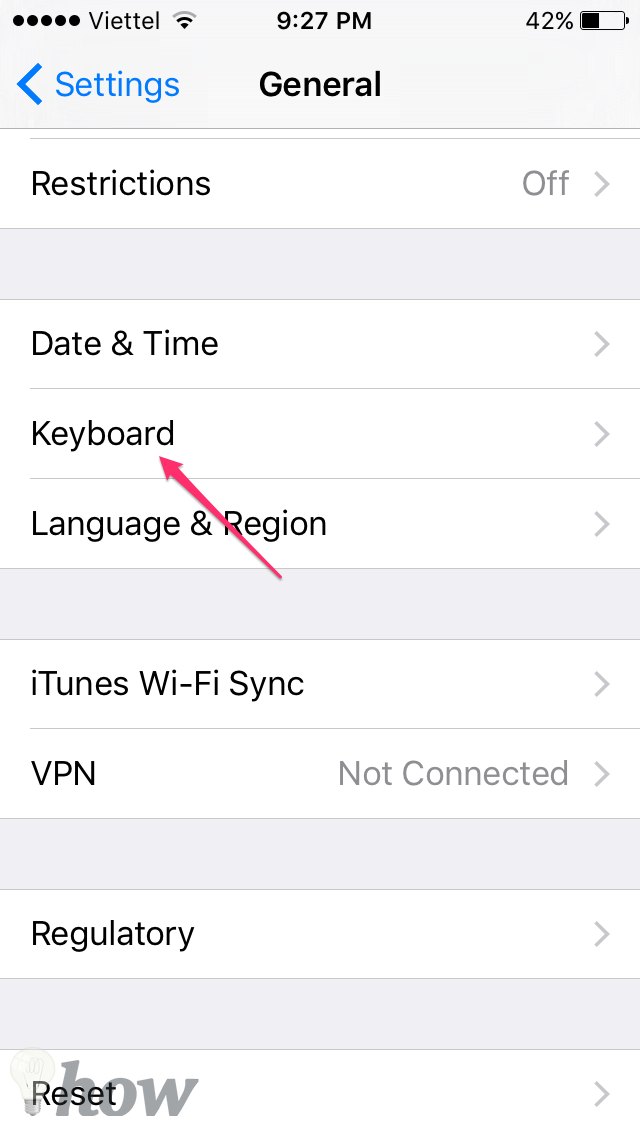Screen dimensions: 640x1136
Task: Open iTunes Wi-Fi Sync
Action: [x=320, y=685]
